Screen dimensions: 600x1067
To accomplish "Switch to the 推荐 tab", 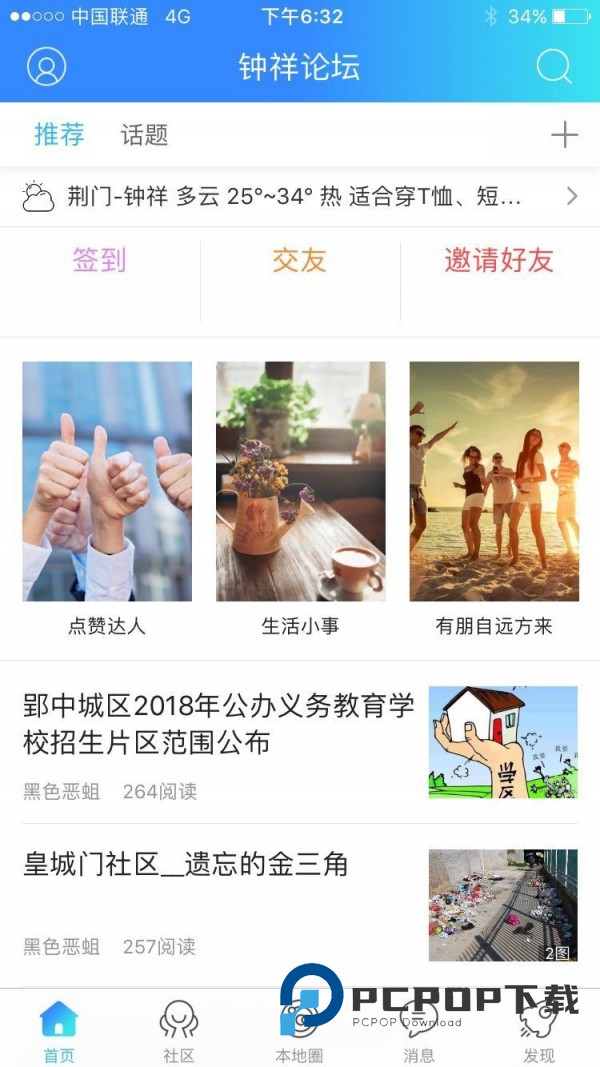I will [x=59, y=135].
